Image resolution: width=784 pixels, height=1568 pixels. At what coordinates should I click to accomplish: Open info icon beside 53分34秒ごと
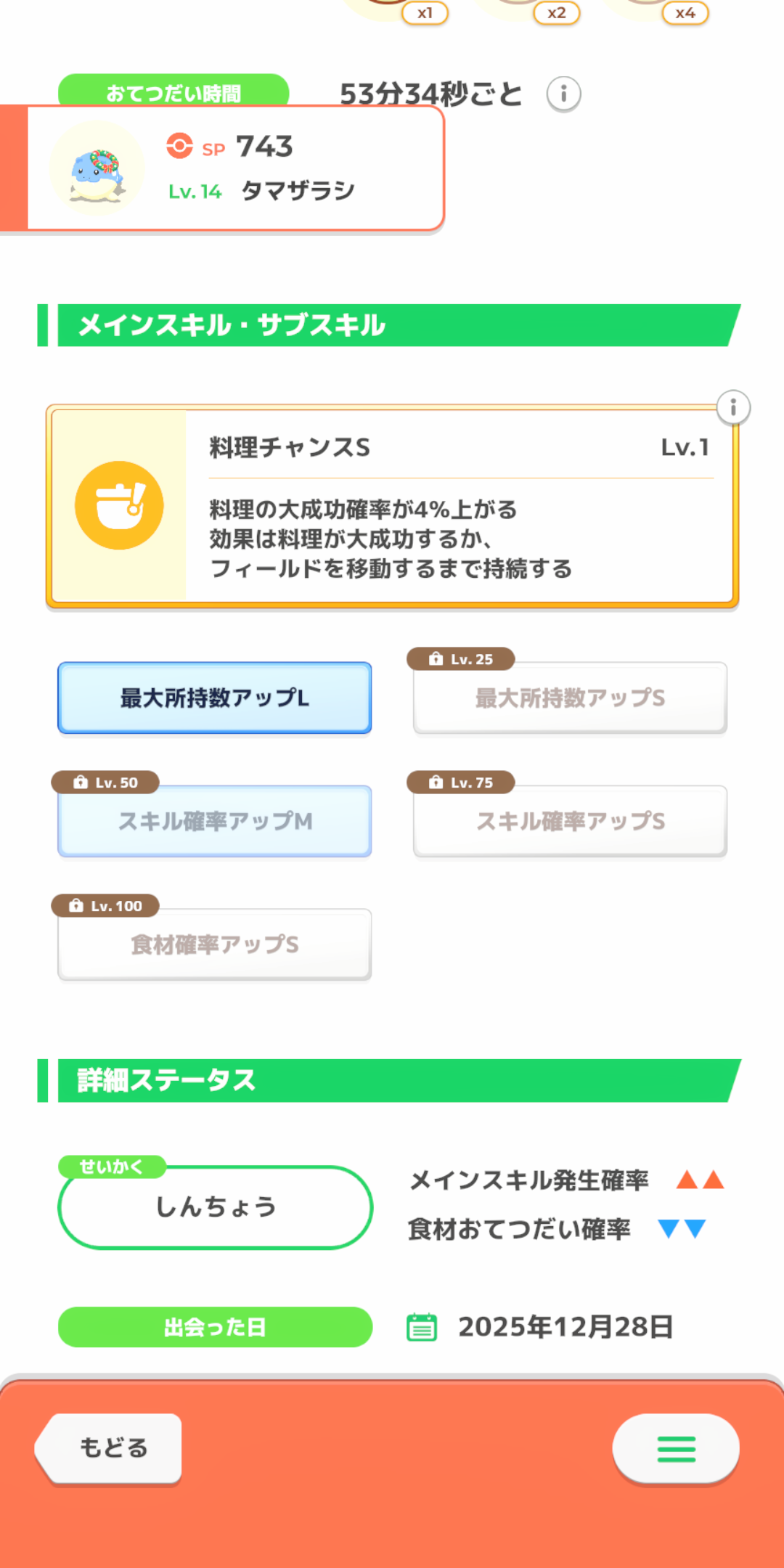coord(563,94)
